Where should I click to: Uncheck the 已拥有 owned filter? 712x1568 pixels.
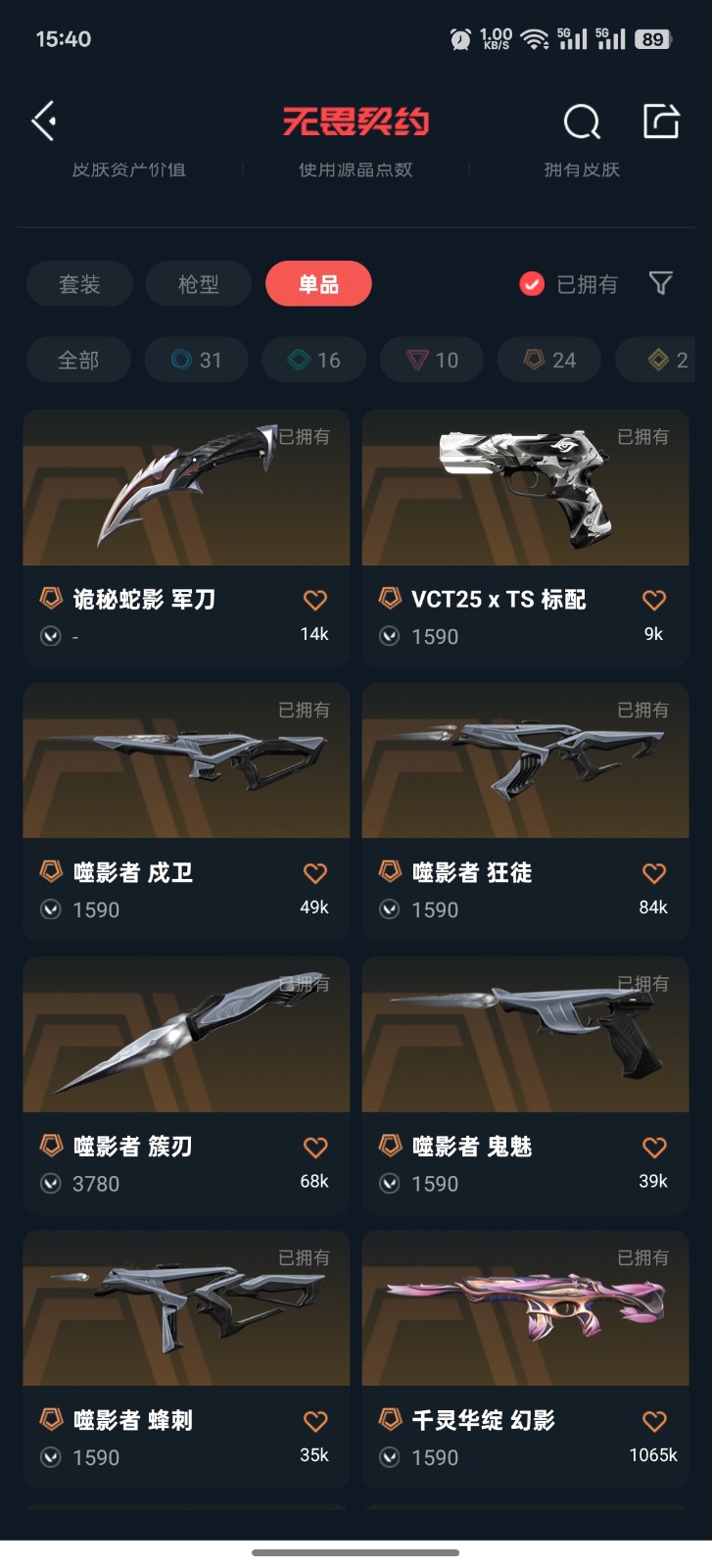coord(532,284)
